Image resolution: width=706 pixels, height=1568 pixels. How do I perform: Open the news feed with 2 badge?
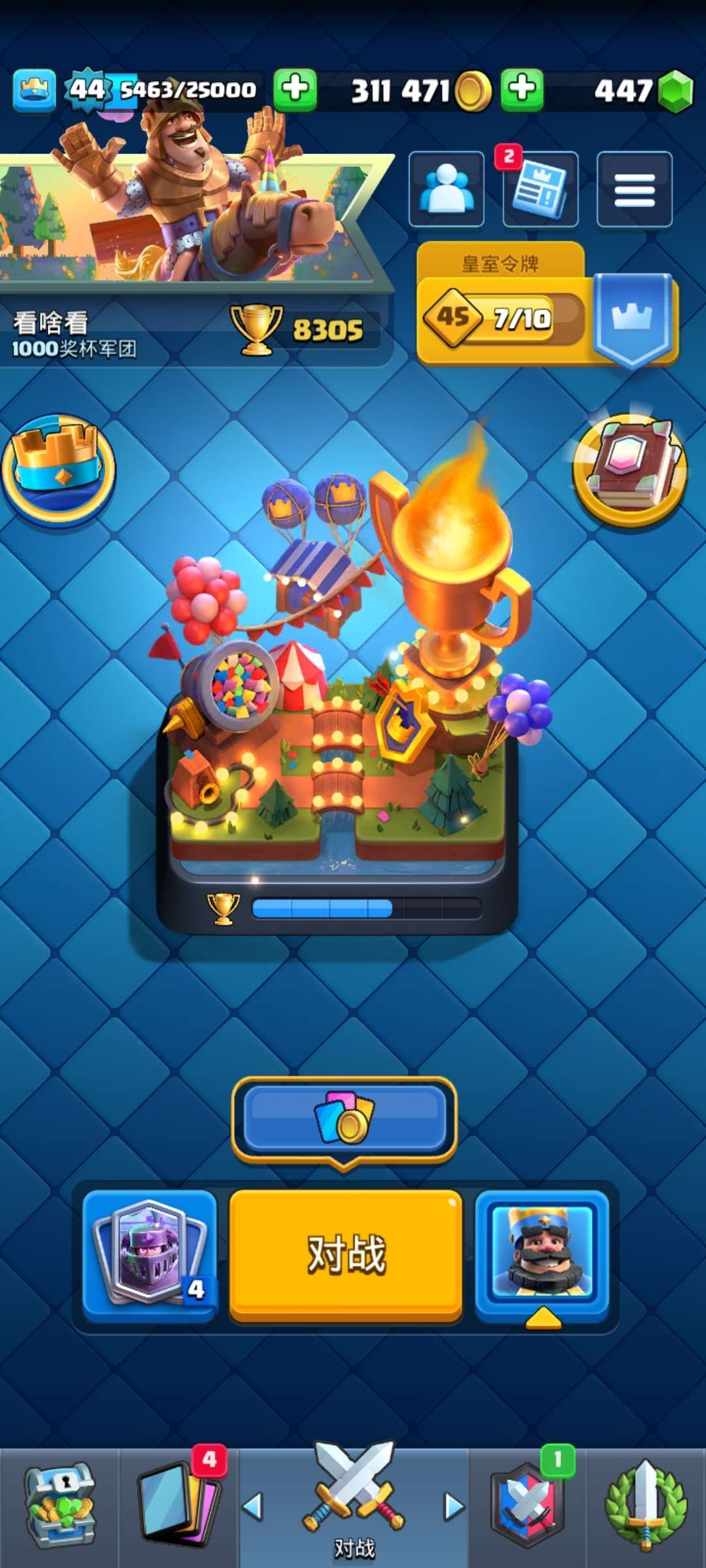(540, 189)
